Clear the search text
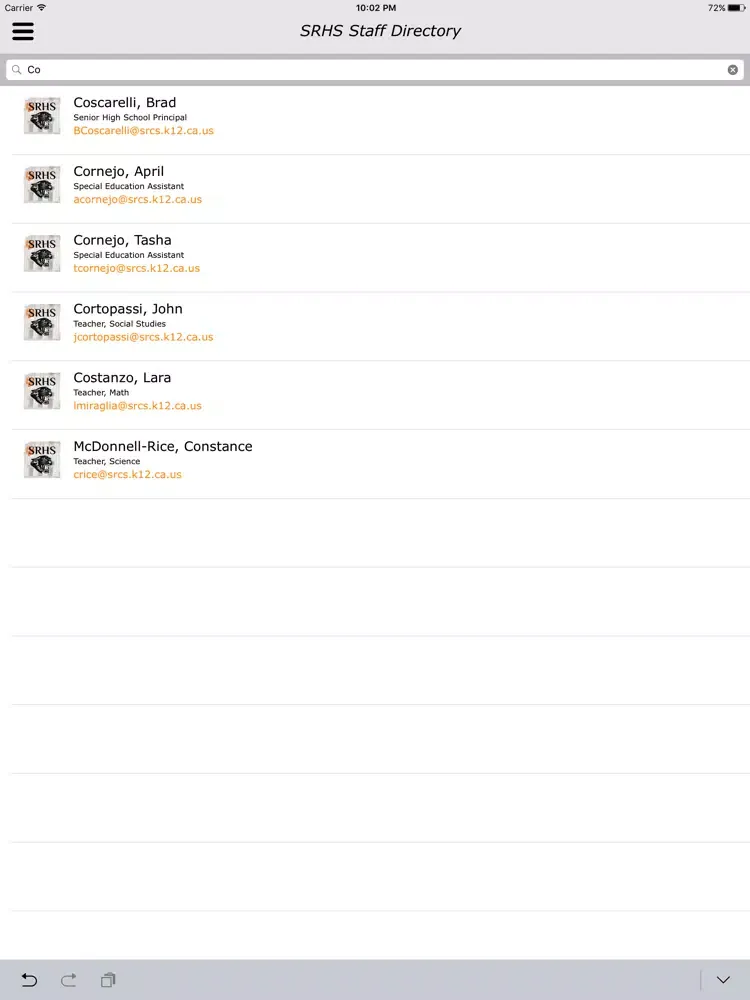750x1000 pixels. click(x=732, y=70)
